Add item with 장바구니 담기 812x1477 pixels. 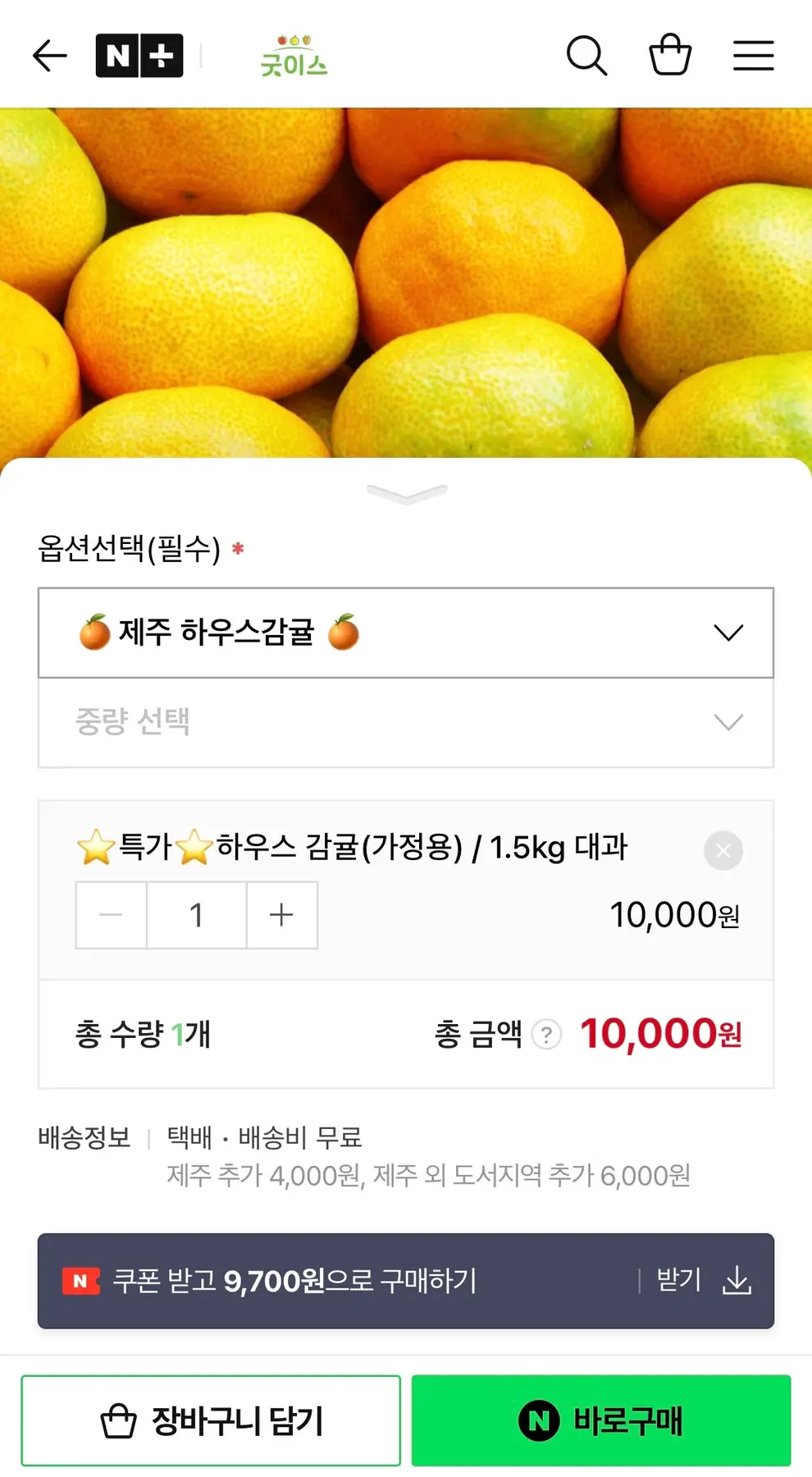211,1420
